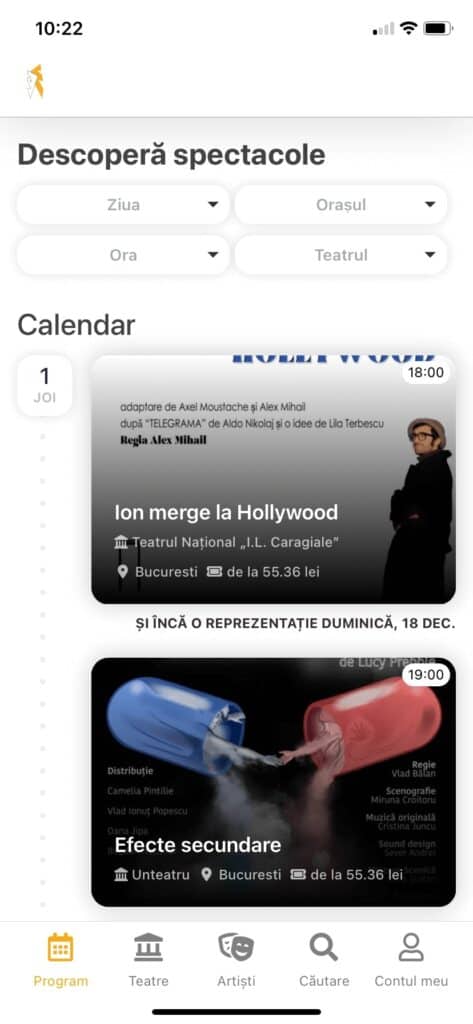Open the Efecte secundare show card

tap(273, 782)
